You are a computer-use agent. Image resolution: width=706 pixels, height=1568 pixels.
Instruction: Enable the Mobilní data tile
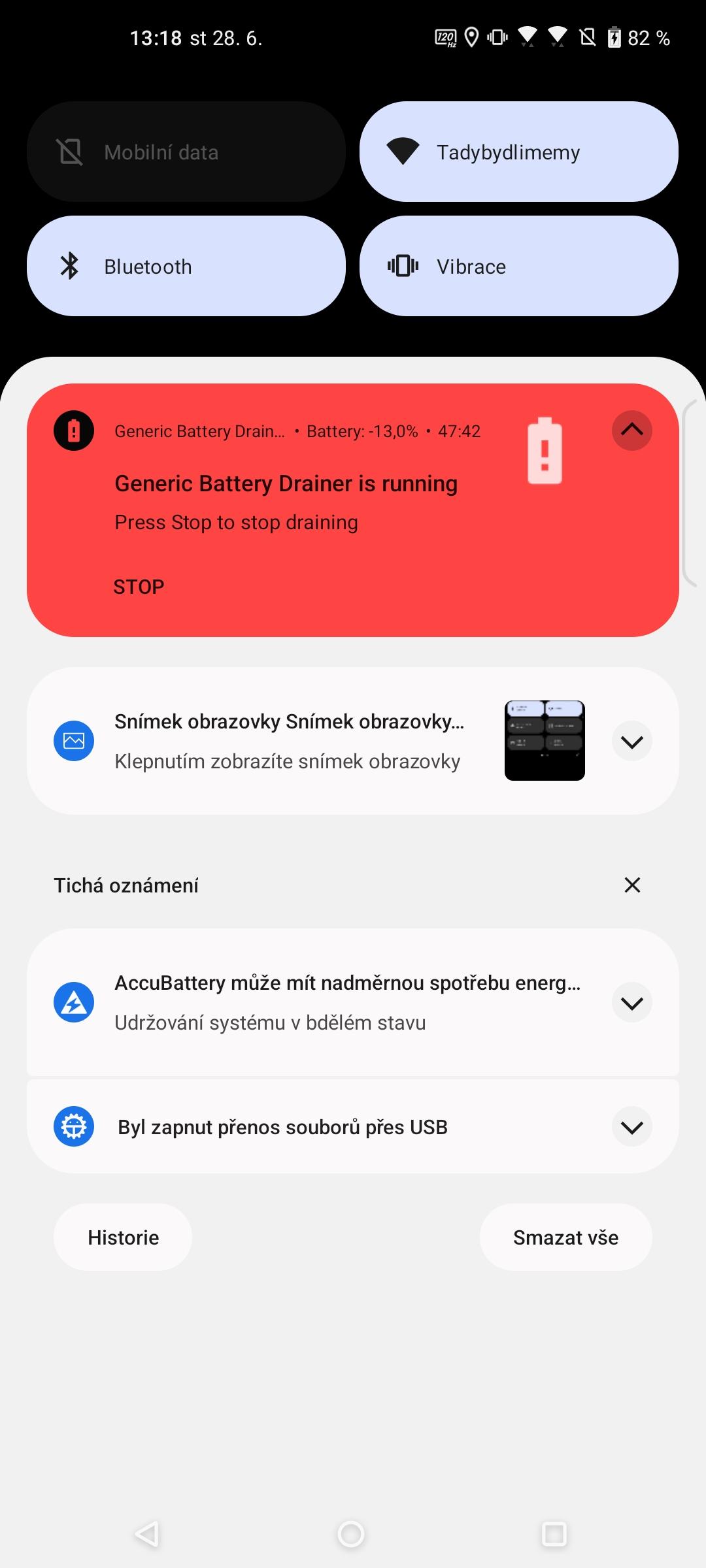pos(186,152)
